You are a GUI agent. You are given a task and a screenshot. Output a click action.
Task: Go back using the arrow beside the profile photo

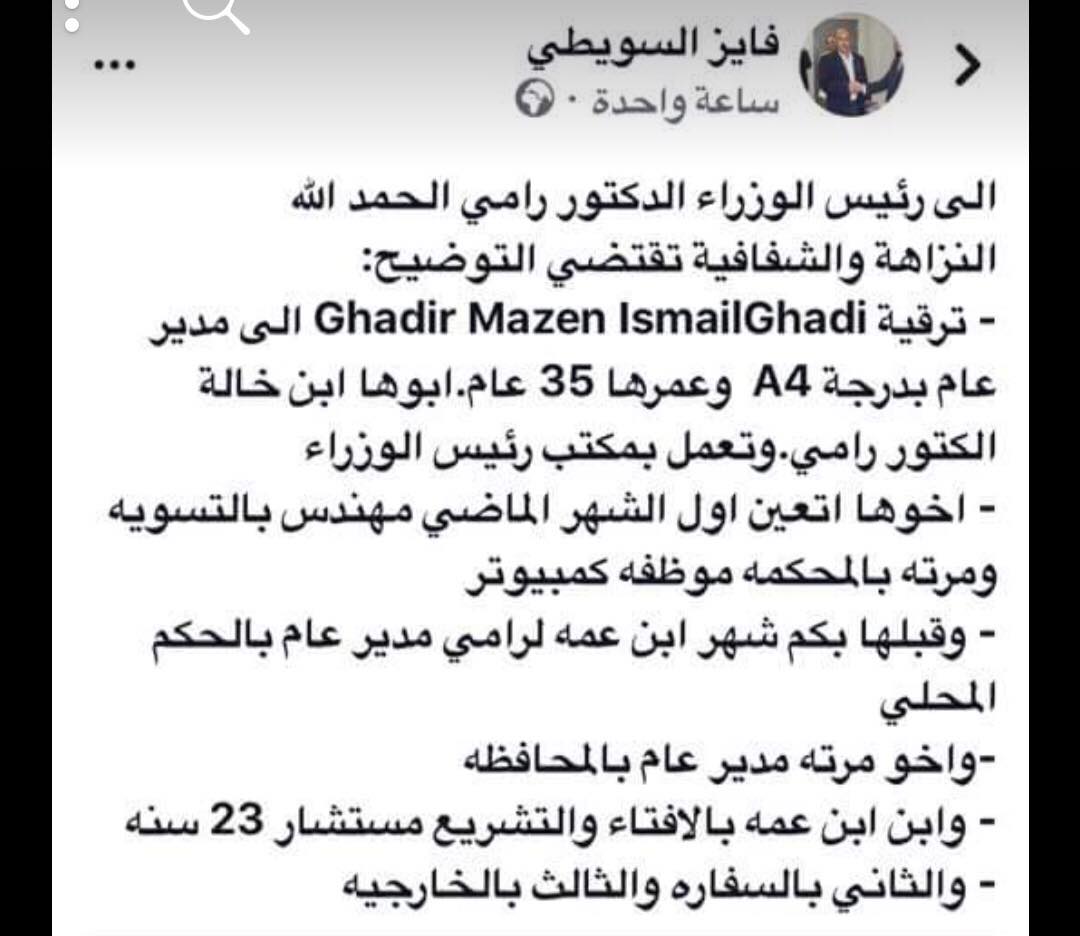click(x=967, y=65)
